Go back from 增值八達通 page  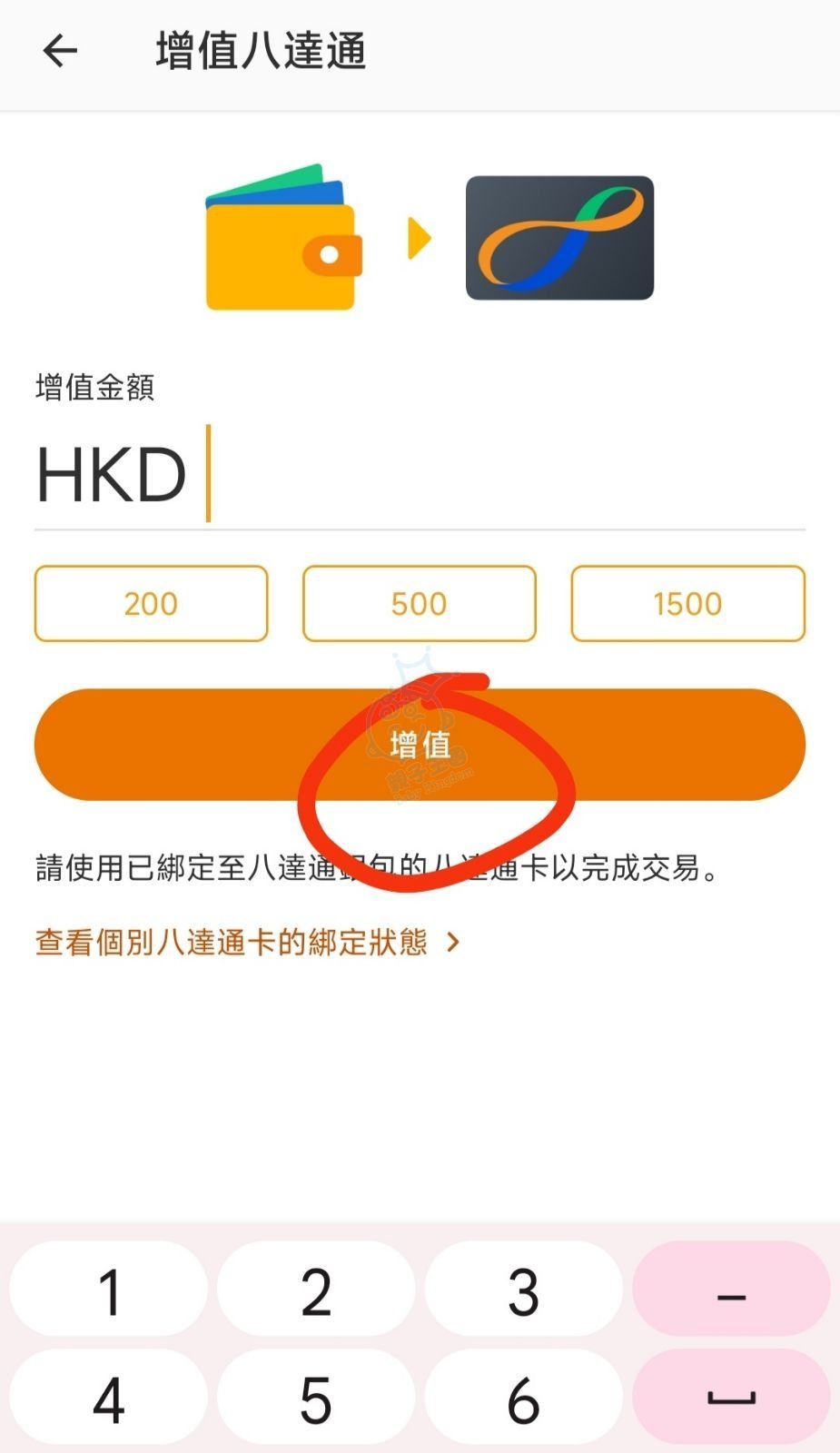[60, 51]
